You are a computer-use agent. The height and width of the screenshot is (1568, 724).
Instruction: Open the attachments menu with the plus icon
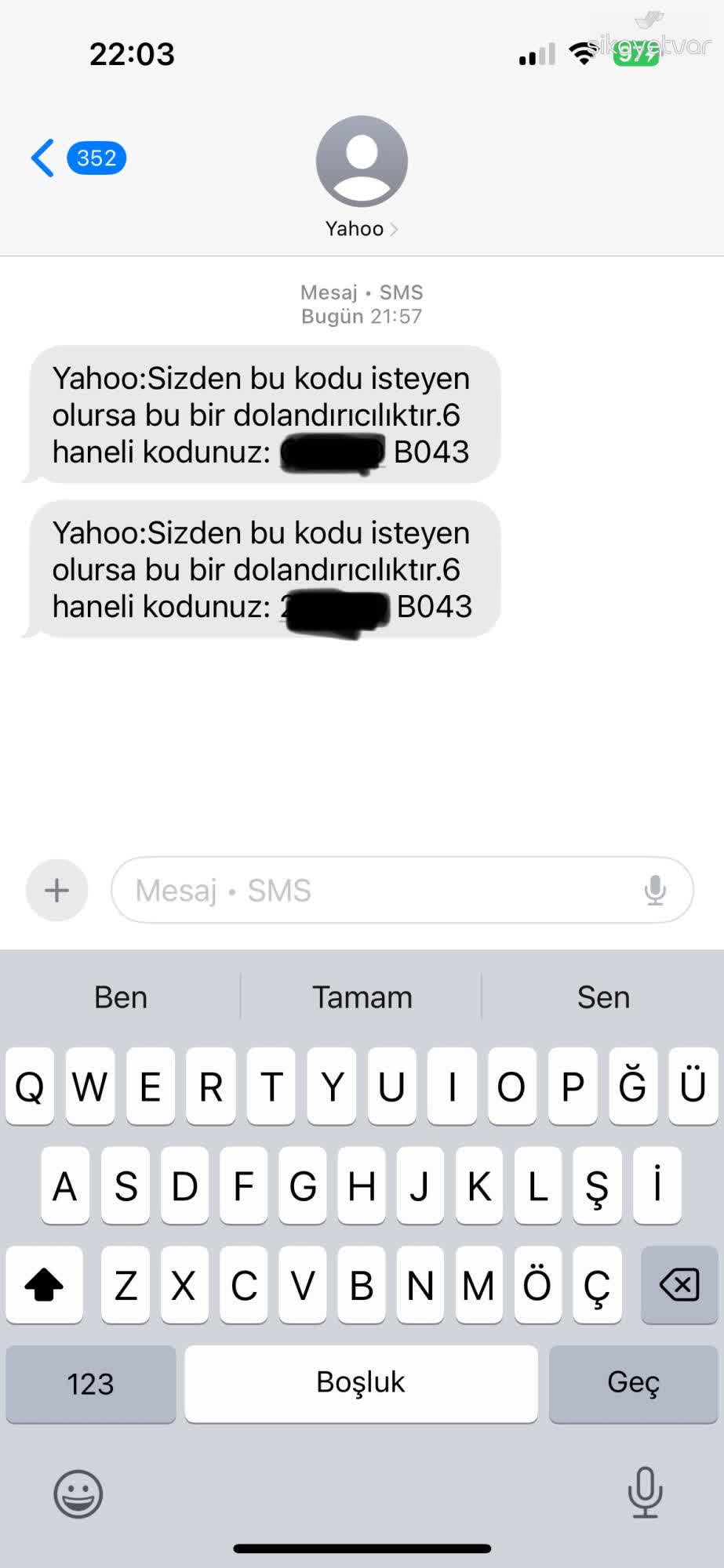(56, 890)
